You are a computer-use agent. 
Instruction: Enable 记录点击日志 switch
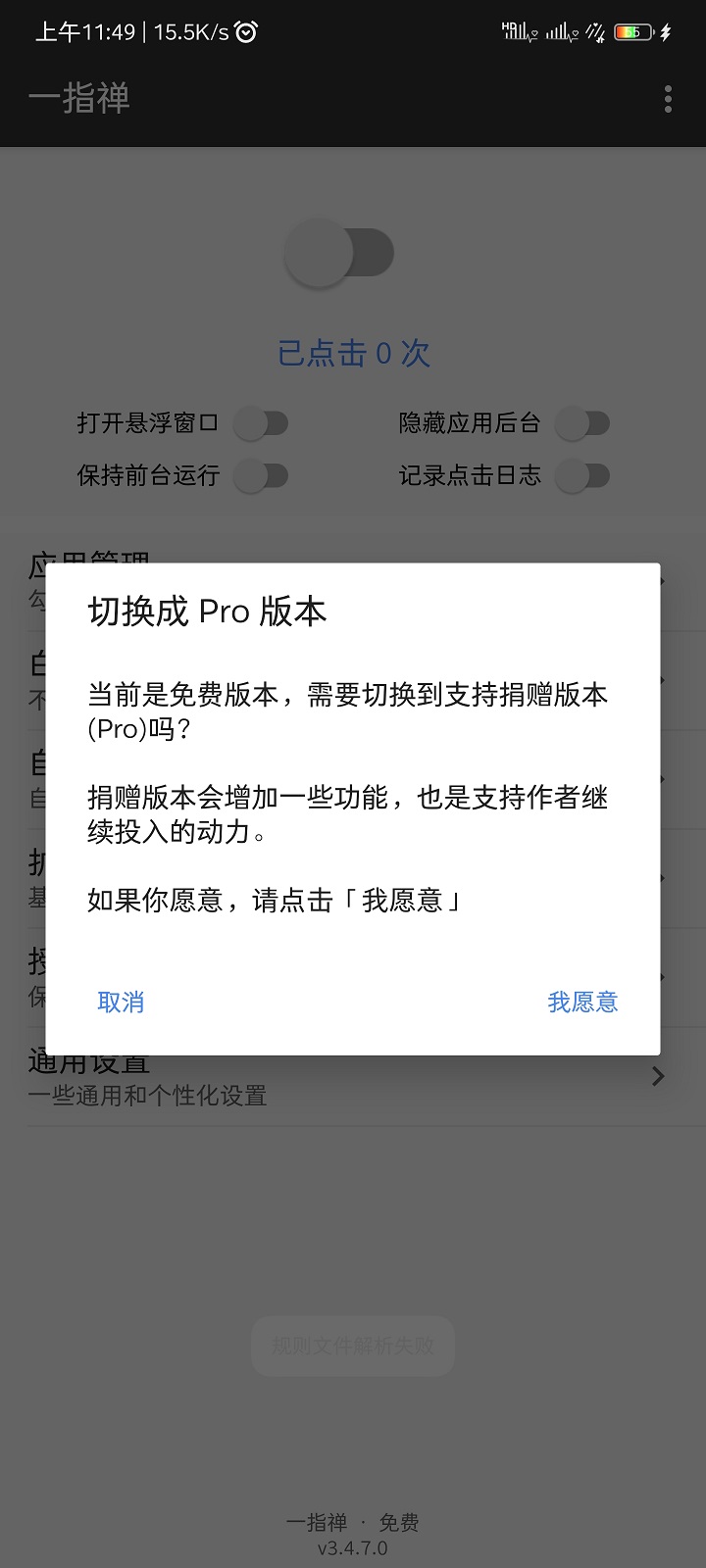(583, 476)
